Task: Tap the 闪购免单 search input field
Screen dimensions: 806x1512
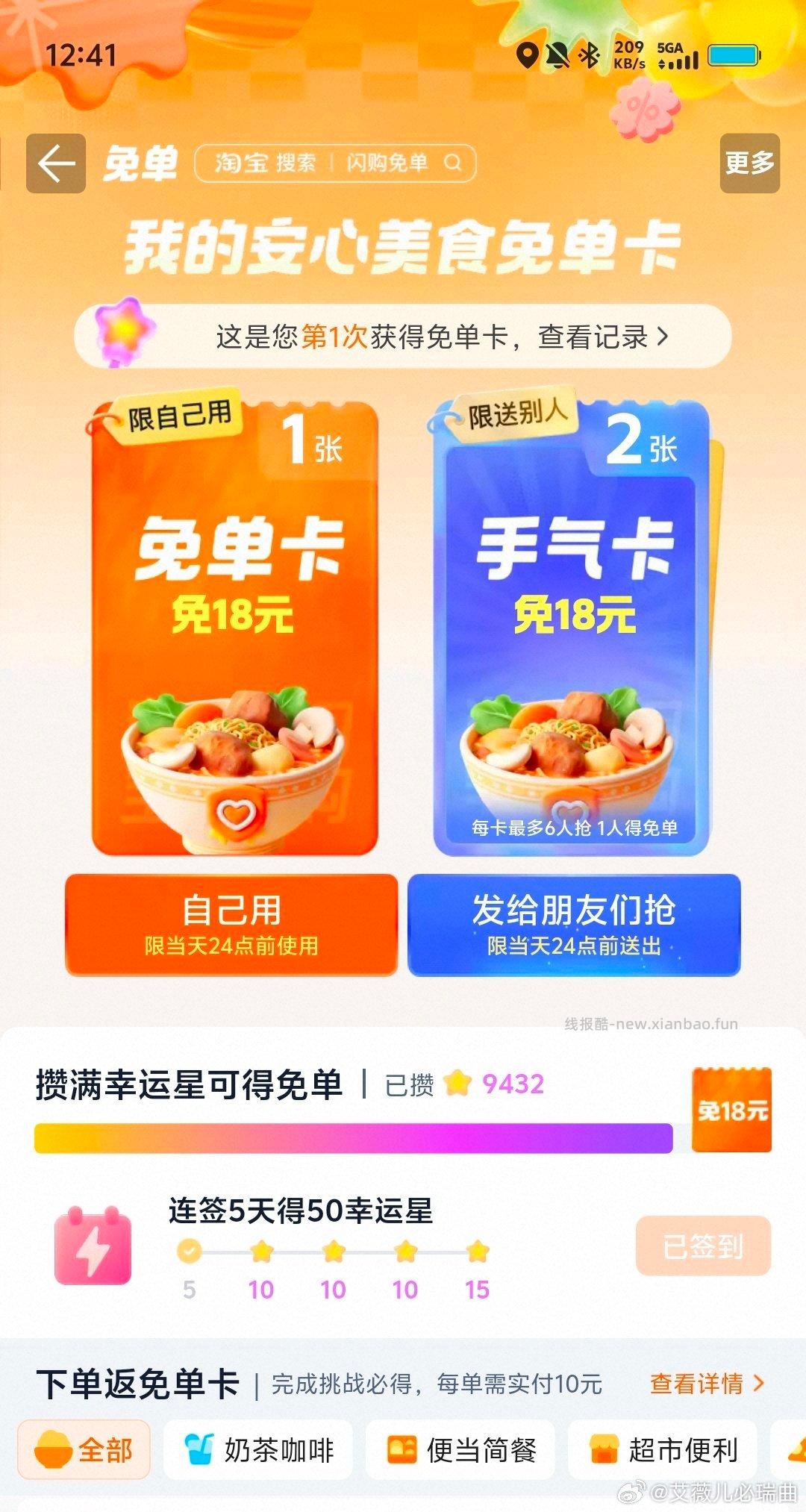Action: tap(388, 163)
